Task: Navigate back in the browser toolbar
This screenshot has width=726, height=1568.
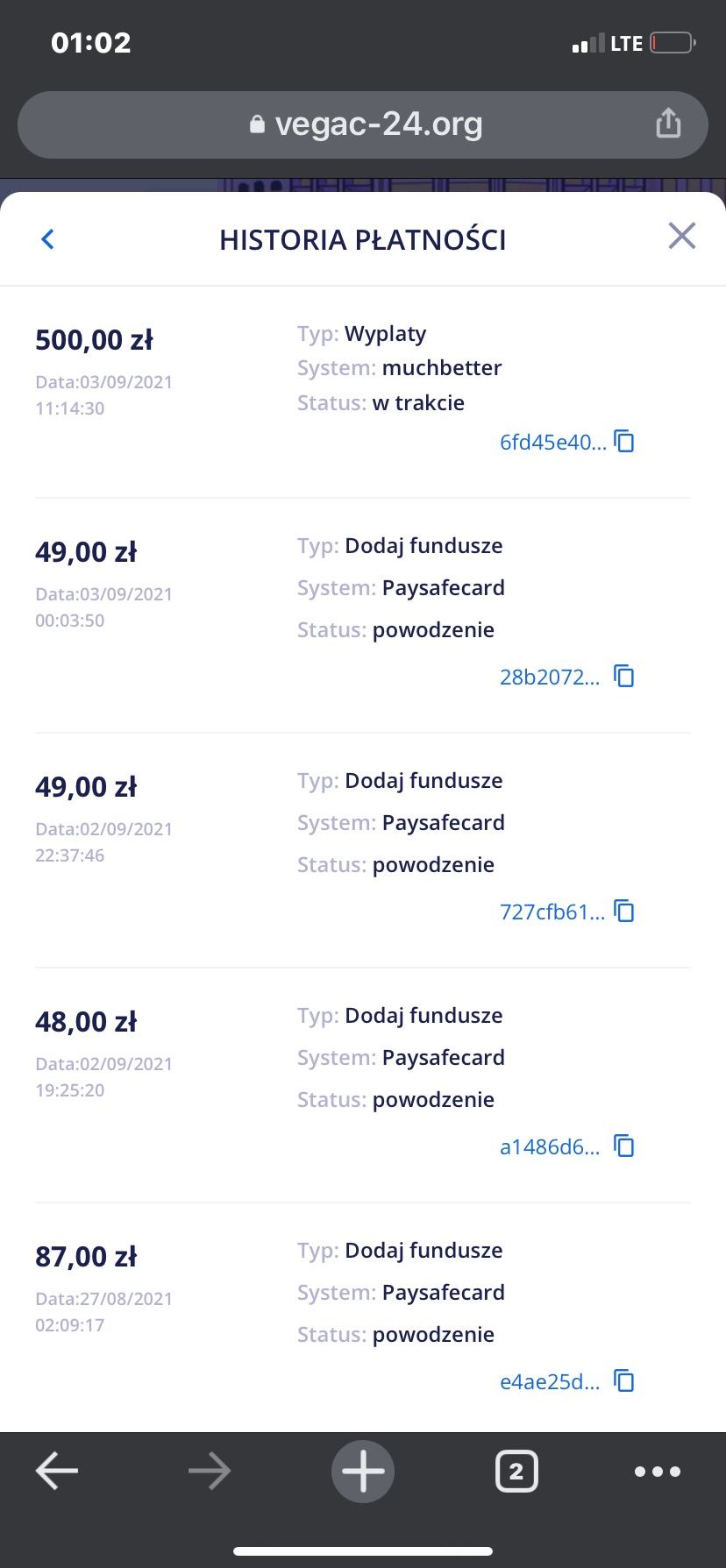Action: [57, 1472]
